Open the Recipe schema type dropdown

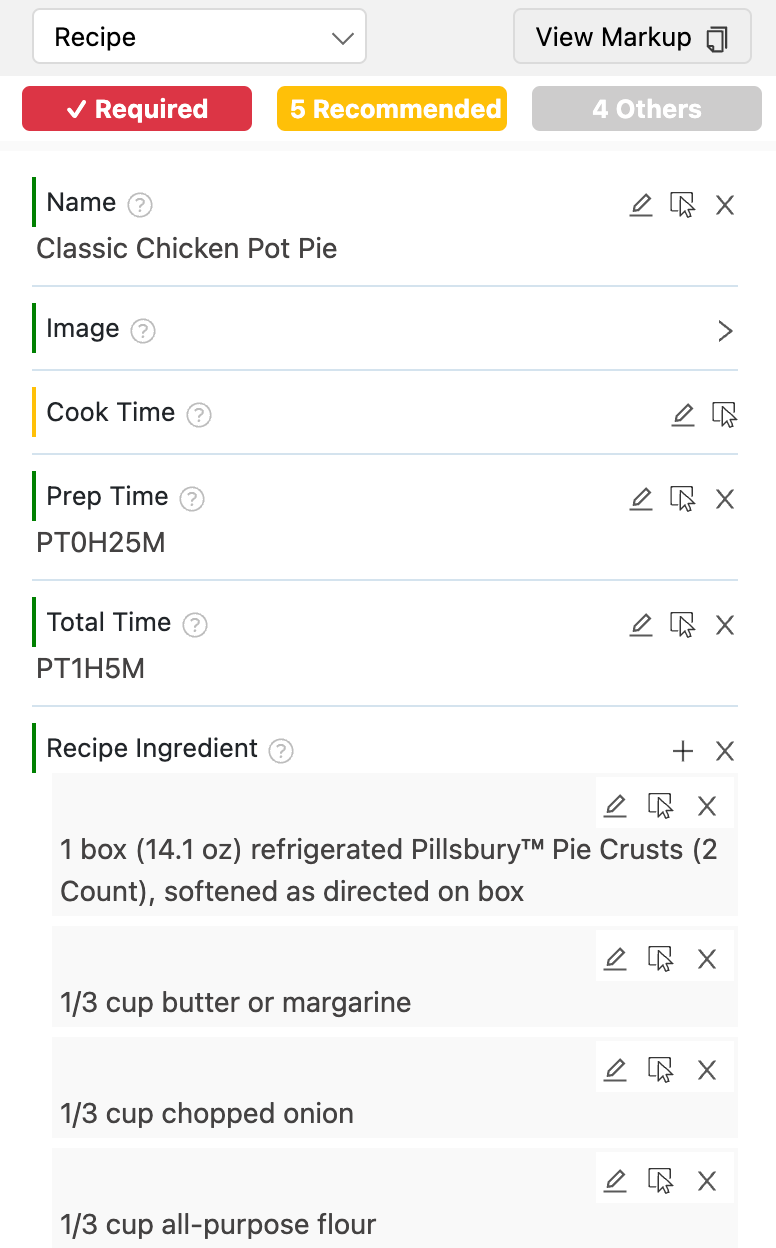tap(199, 37)
